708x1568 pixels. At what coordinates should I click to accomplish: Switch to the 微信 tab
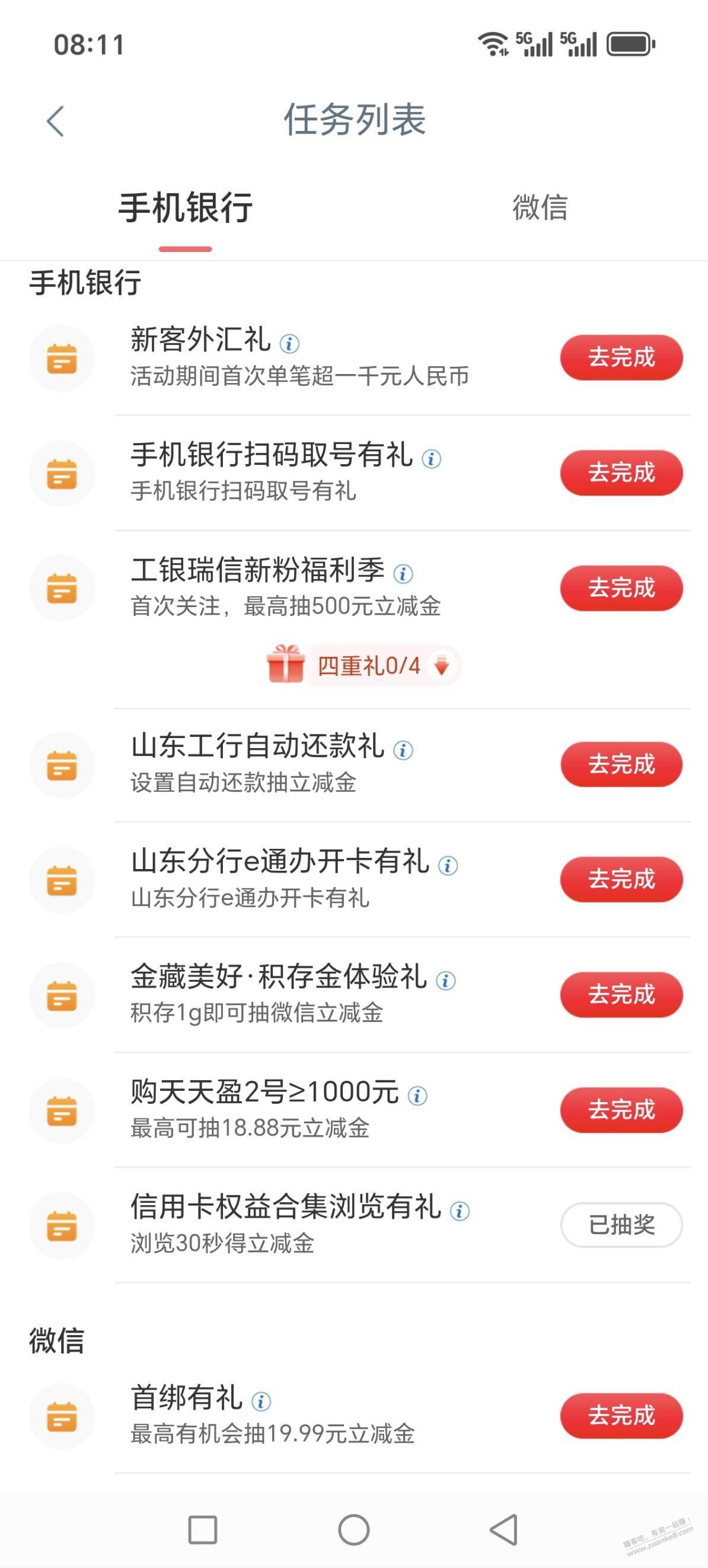pos(540,207)
